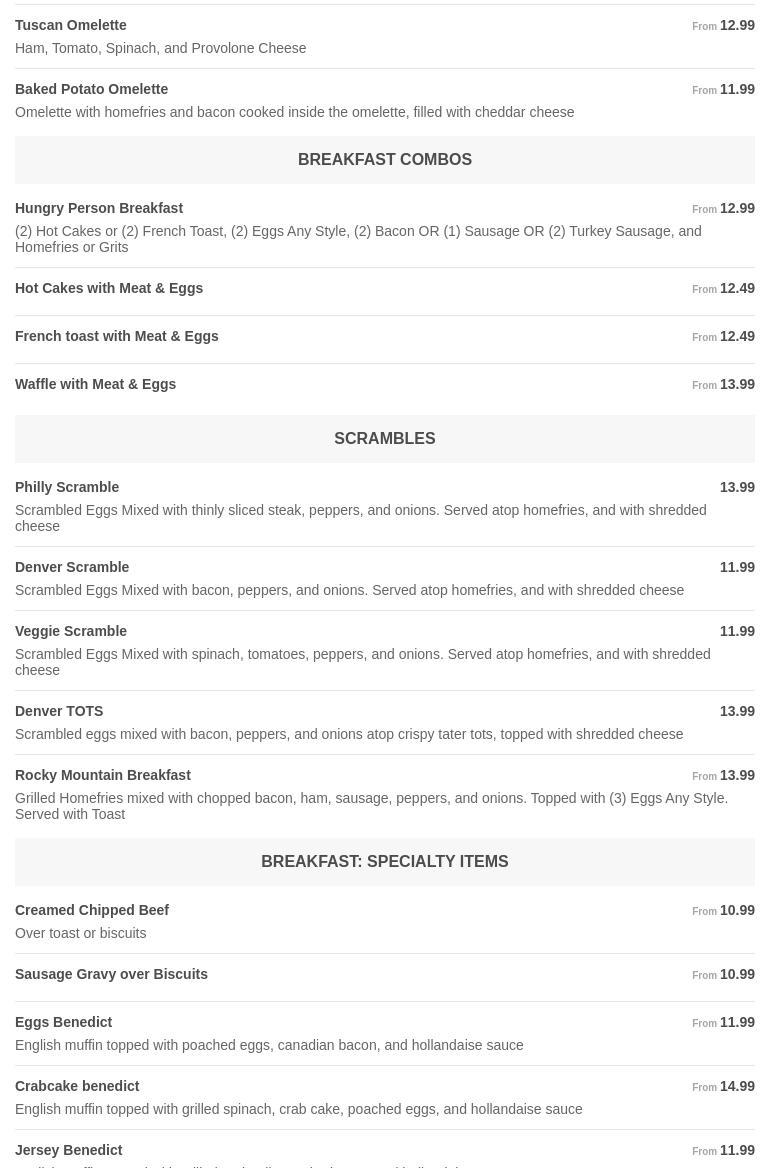The width and height of the screenshot is (770, 1168).
Task: Open Sausage Gravy over Biscuits
Action: (x=111, y=974)
